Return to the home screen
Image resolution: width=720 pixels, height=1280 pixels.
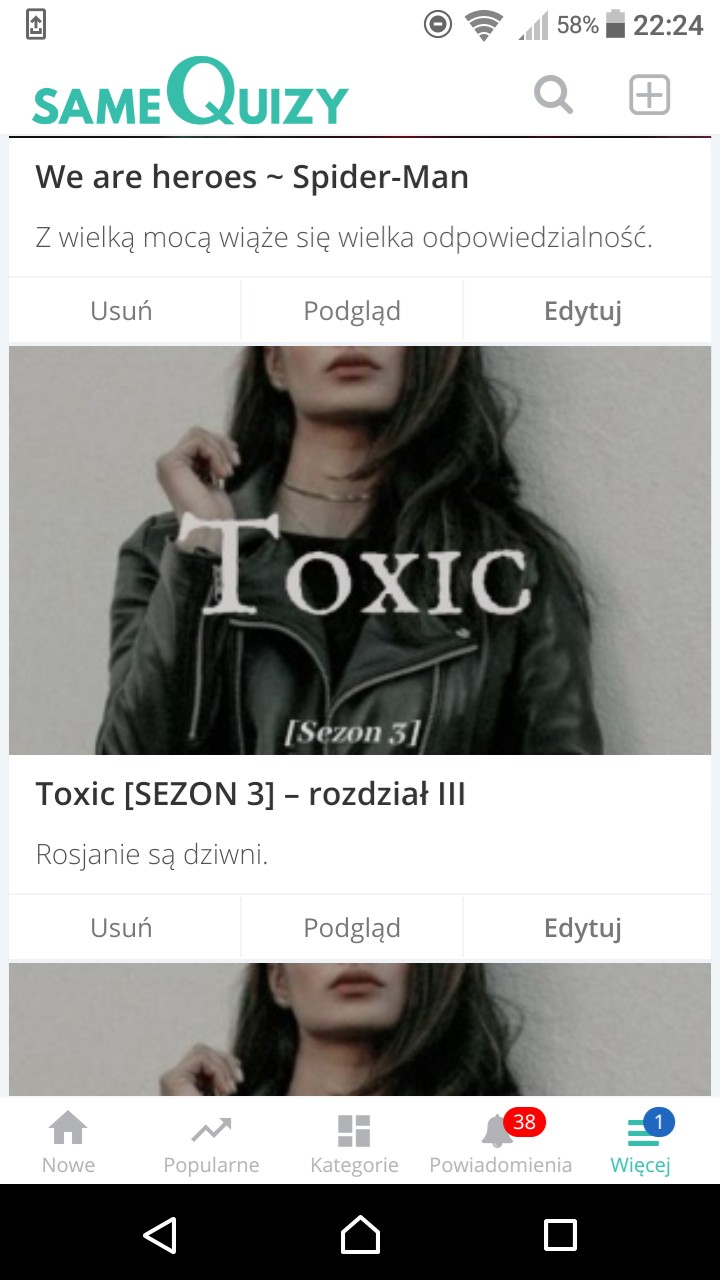click(x=360, y=1235)
